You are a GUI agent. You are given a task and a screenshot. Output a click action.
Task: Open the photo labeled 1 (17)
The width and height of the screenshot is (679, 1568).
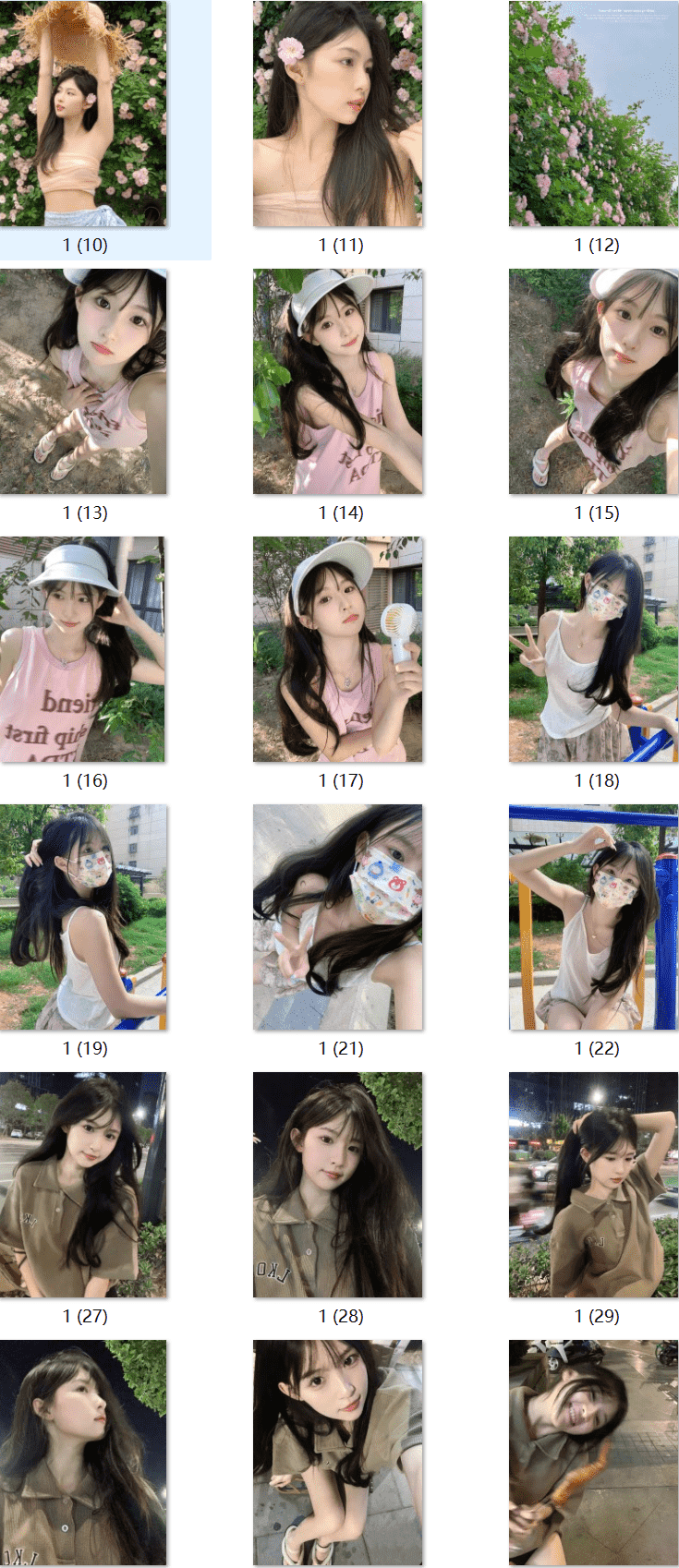point(338,649)
